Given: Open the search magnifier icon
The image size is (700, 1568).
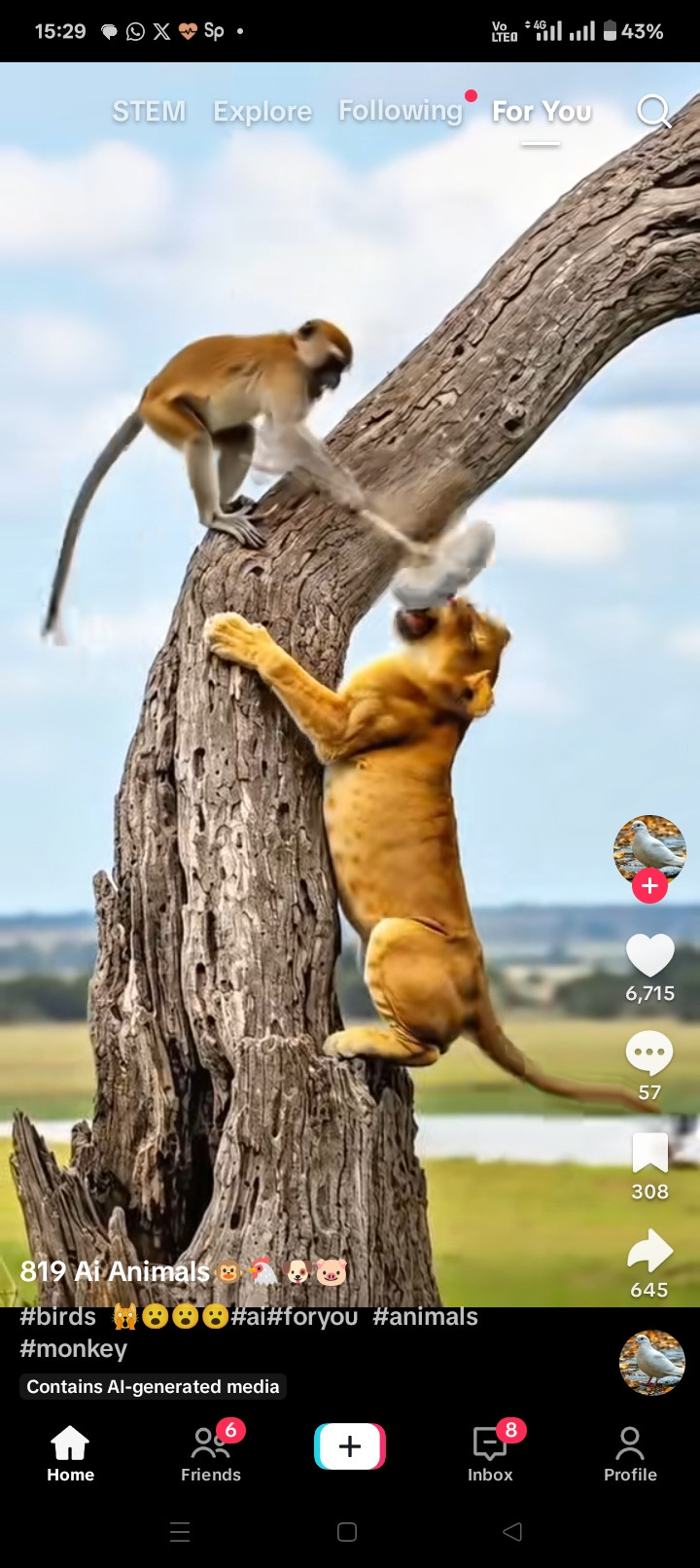Looking at the screenshot, I should tap(653, 112).
